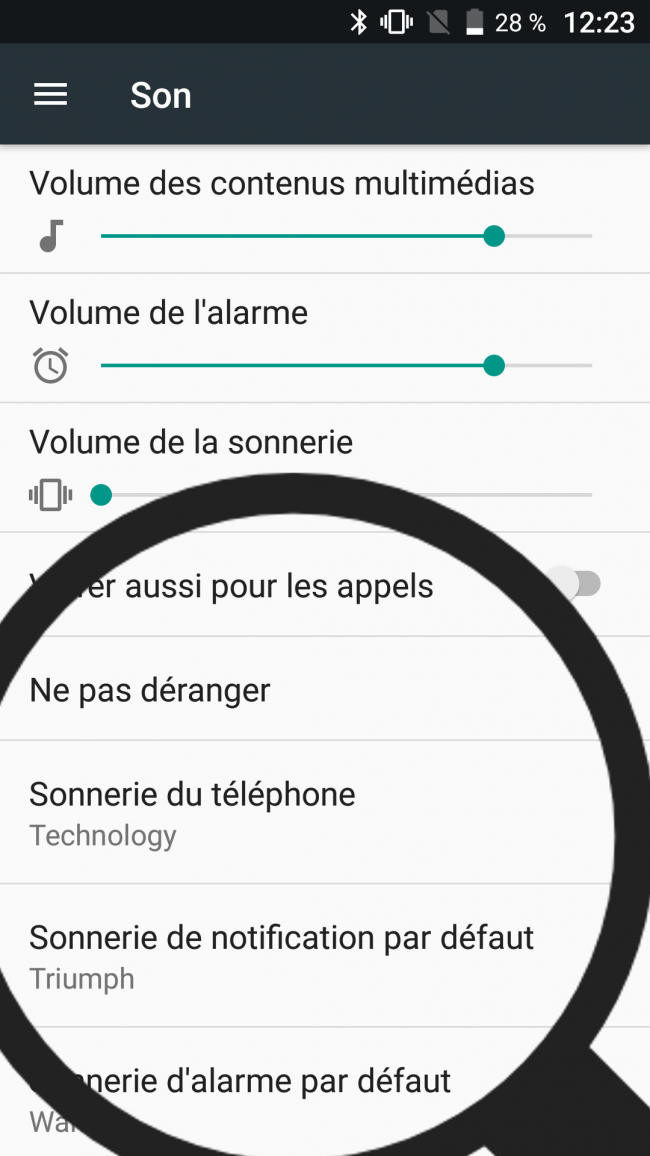650x1156 pixels.
Task: Set the alarm volume slider
Action: [x=493, y=366]
